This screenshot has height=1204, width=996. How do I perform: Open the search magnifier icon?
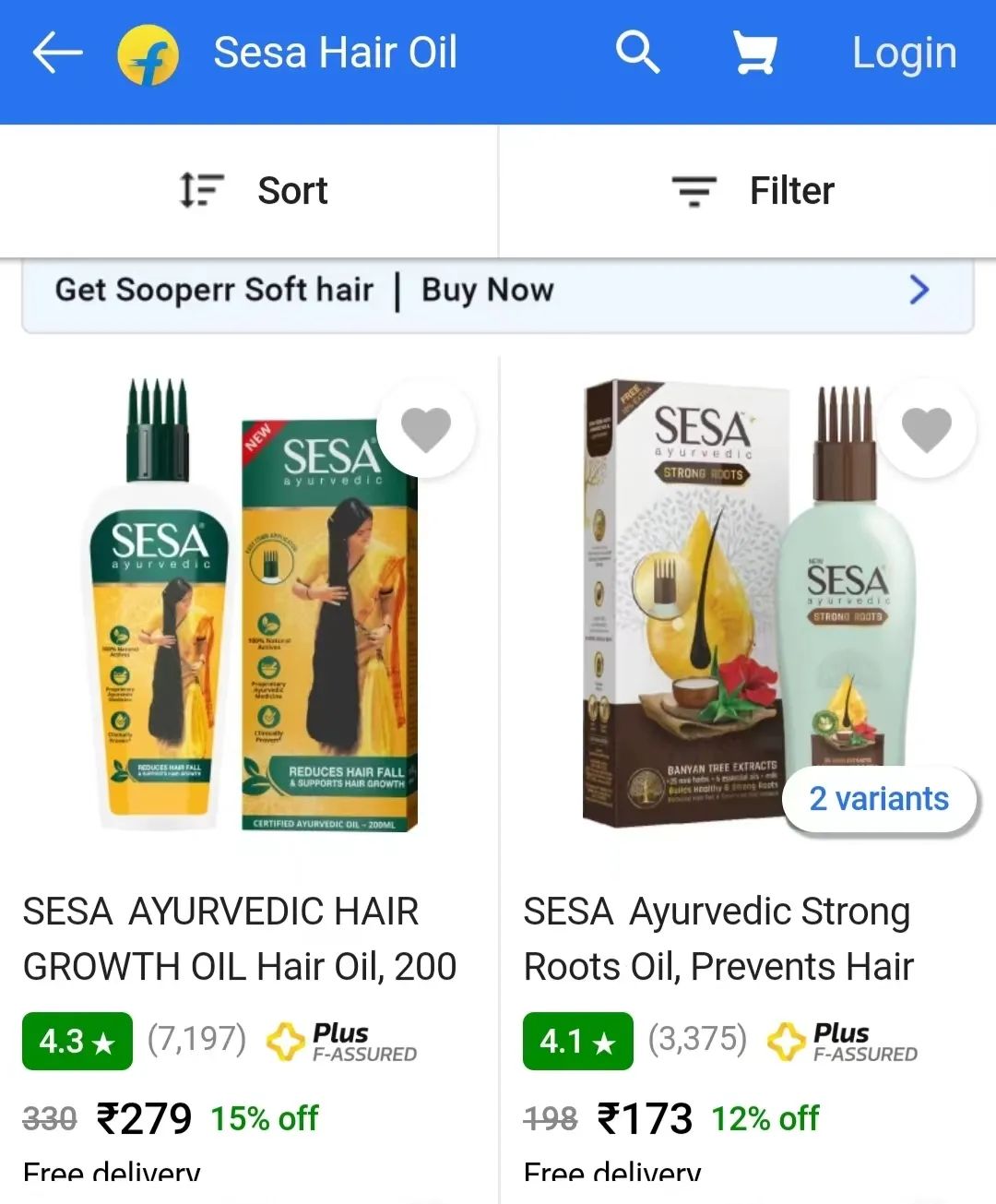tap(637, 53)
